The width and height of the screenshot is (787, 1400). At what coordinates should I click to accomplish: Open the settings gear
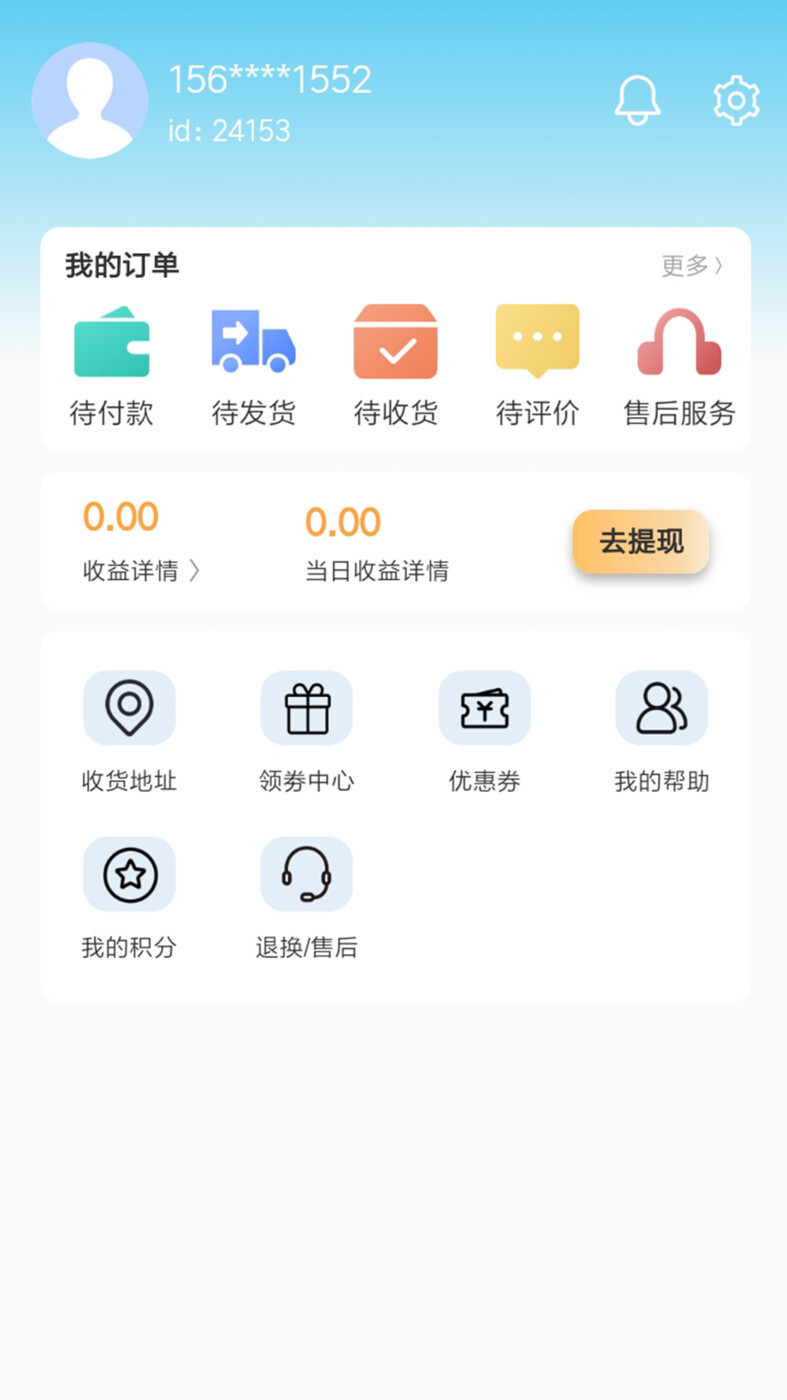[736, 99]
